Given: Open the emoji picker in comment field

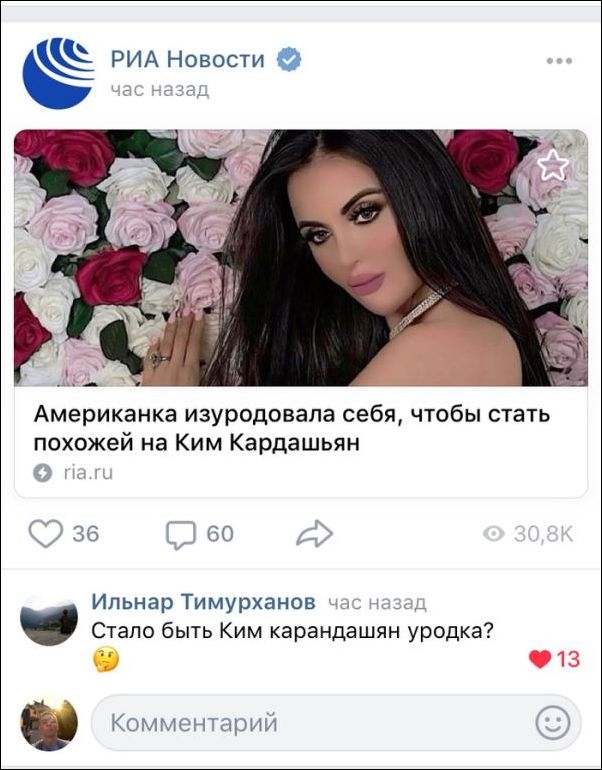Looking at the screenshot, I should [x=552, y=722].
